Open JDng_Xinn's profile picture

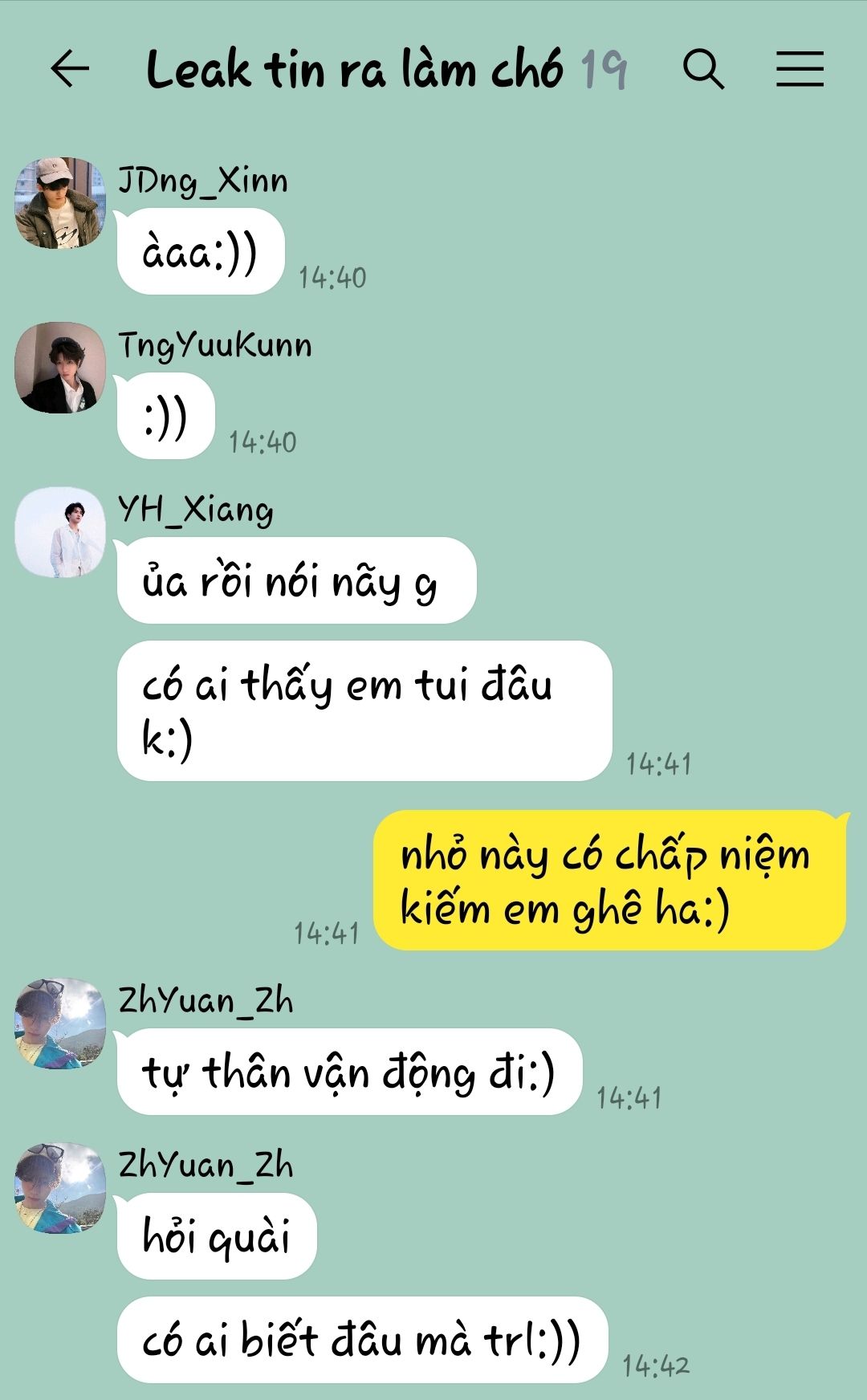pyautogui.click(x=60, y=203)
